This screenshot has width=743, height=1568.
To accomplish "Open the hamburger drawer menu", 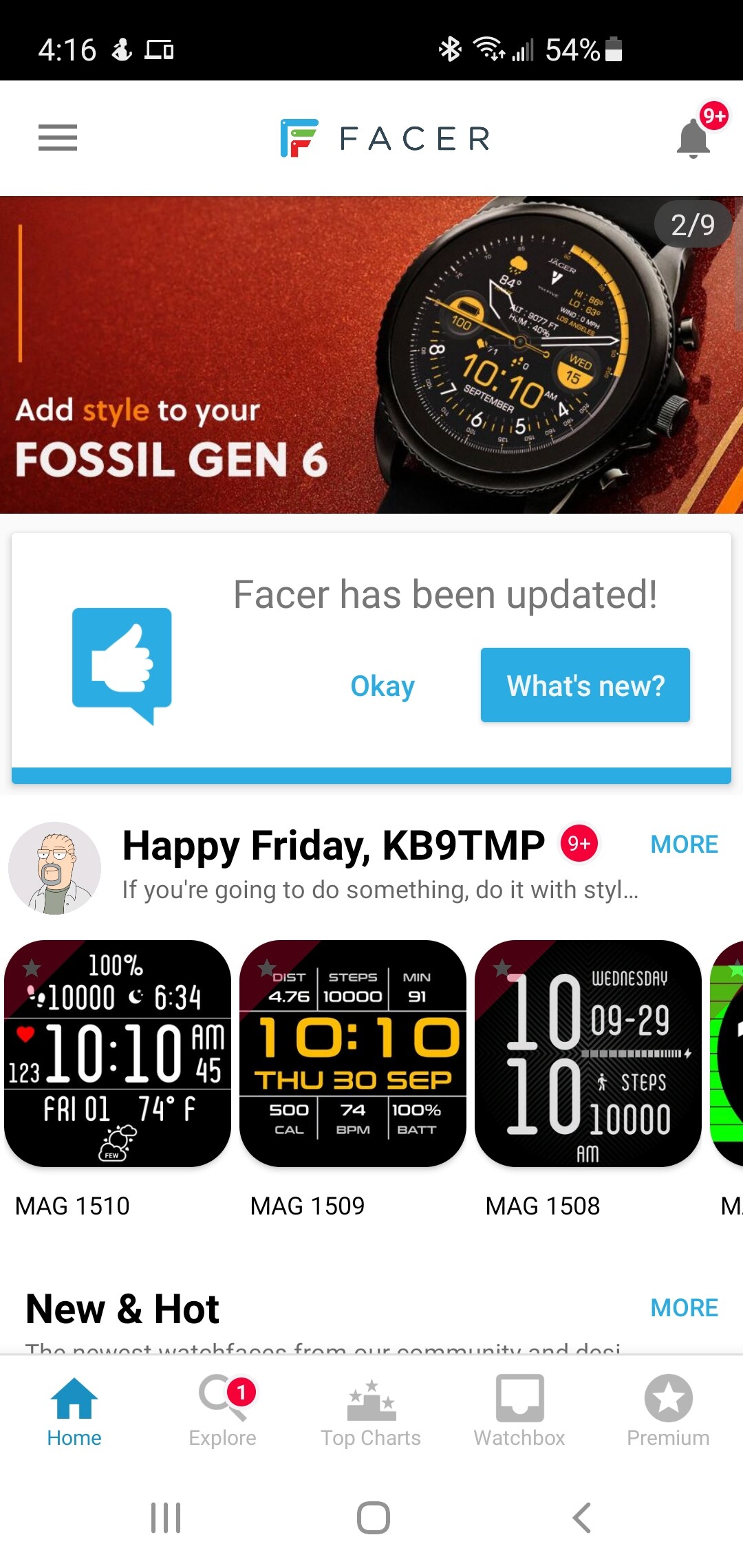I will (58, 138).
